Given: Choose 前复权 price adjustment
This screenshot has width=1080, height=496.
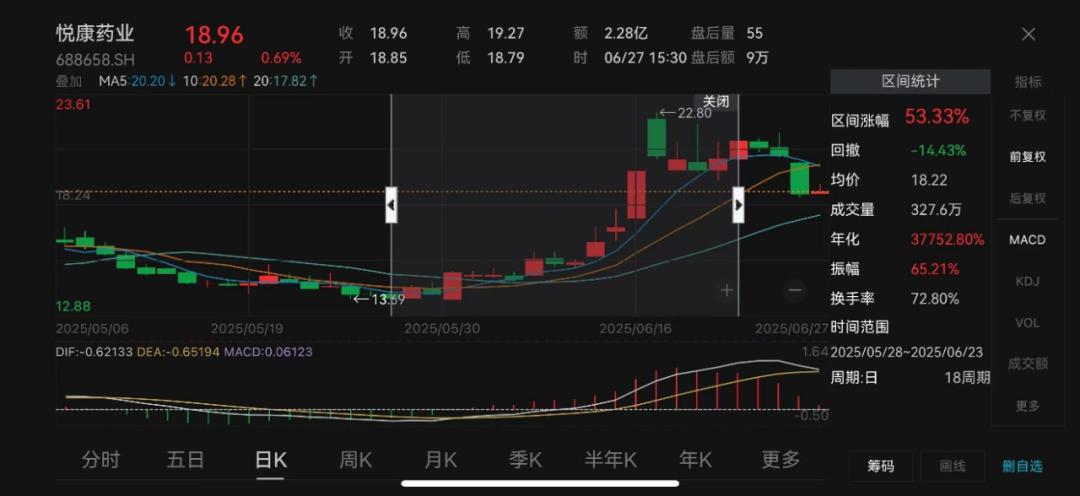Looking at the screenshot, I should [1027, 157].
